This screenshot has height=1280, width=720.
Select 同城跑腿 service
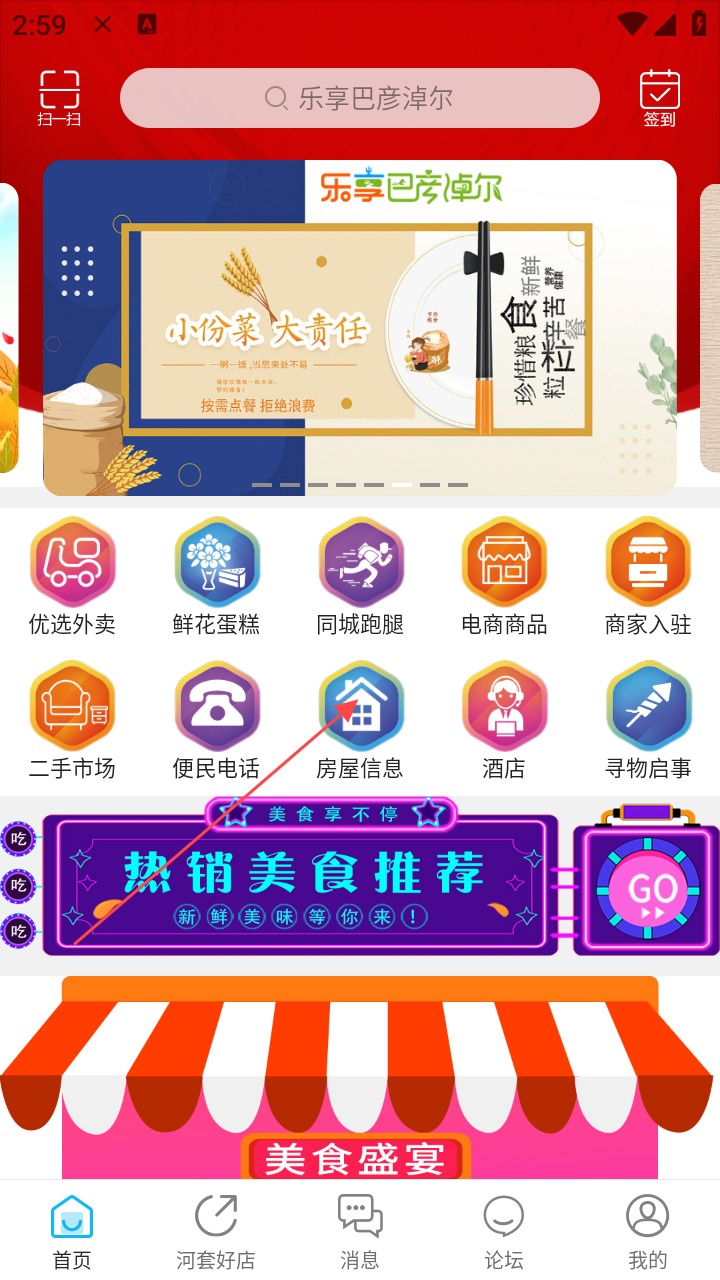(x=360, y=577)
